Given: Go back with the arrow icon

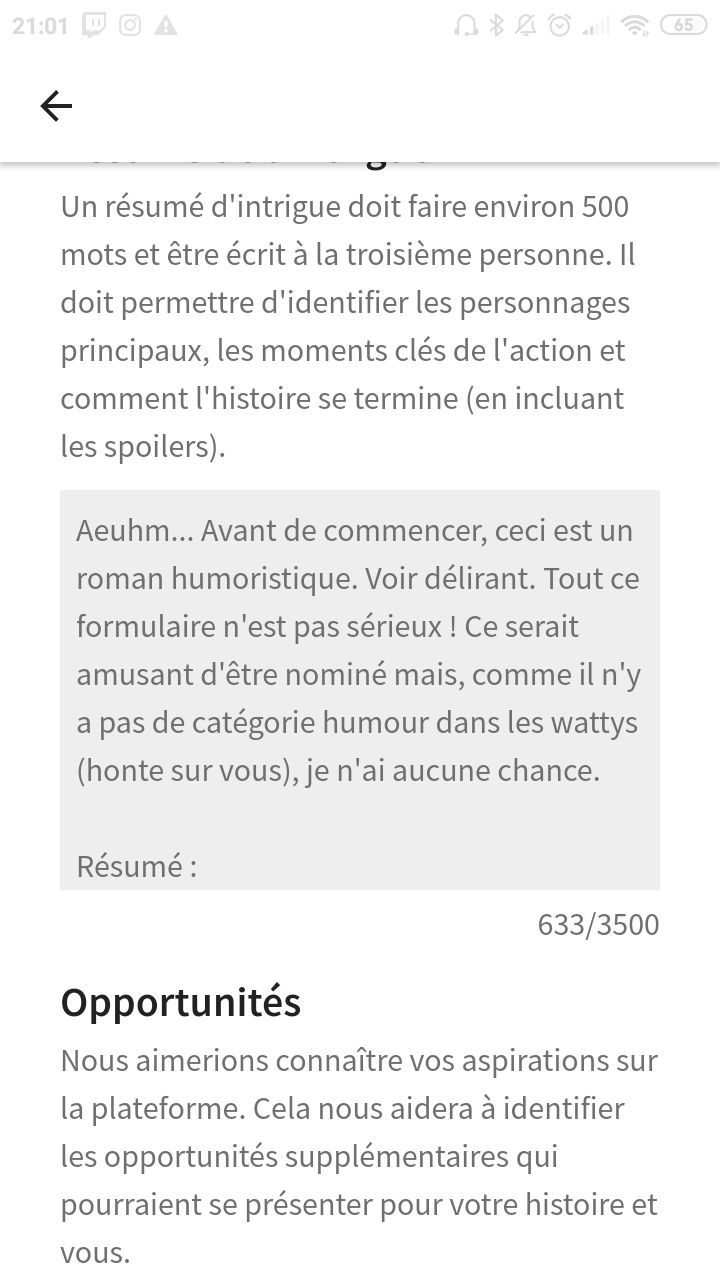Looking at the screenshot, I should pyautogui.click(x=56, y=106).
